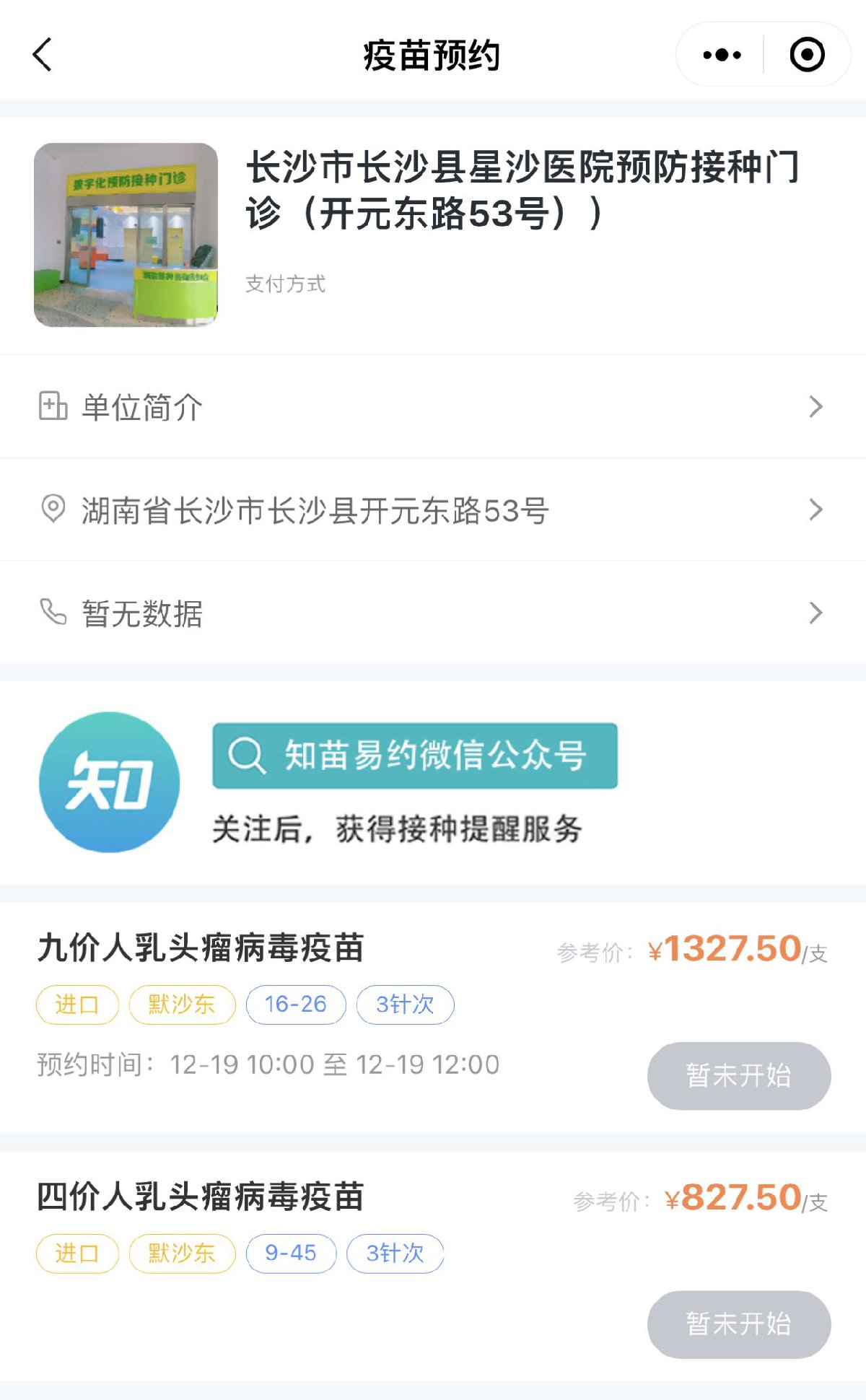Close the mini program with the circle icon

tap(807, 55)
